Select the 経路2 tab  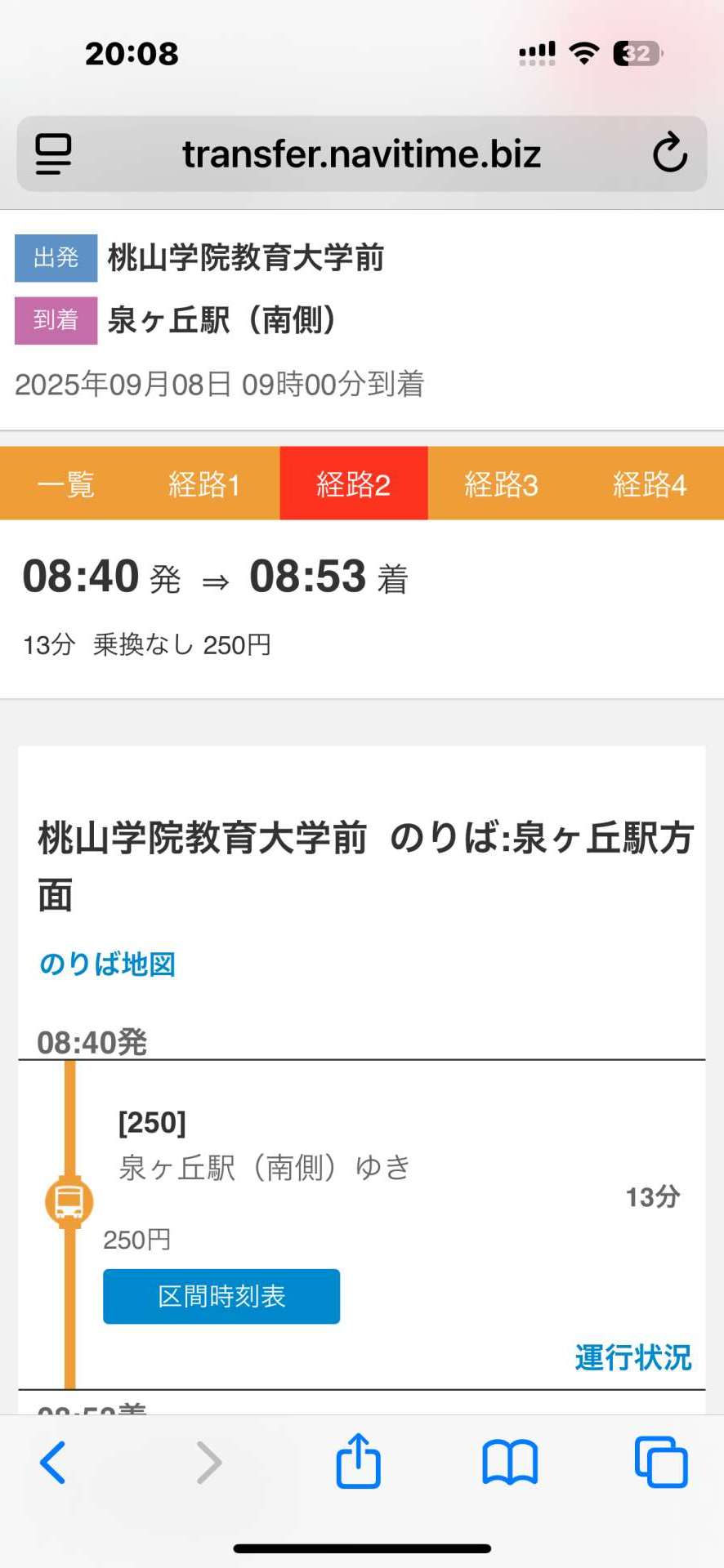353,483
